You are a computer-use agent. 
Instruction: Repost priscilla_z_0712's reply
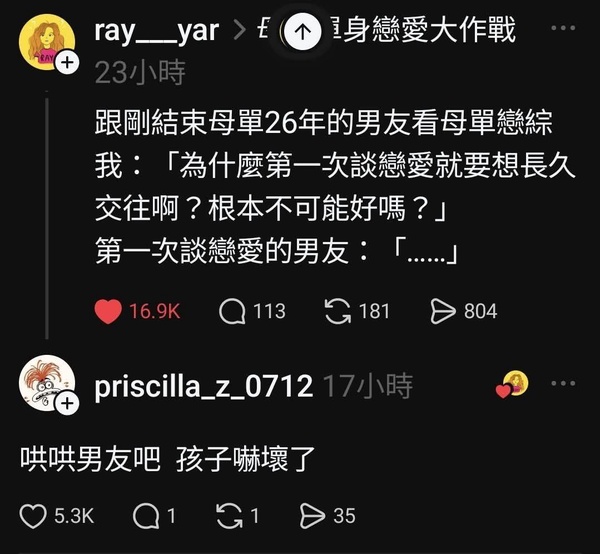[230, 516]
